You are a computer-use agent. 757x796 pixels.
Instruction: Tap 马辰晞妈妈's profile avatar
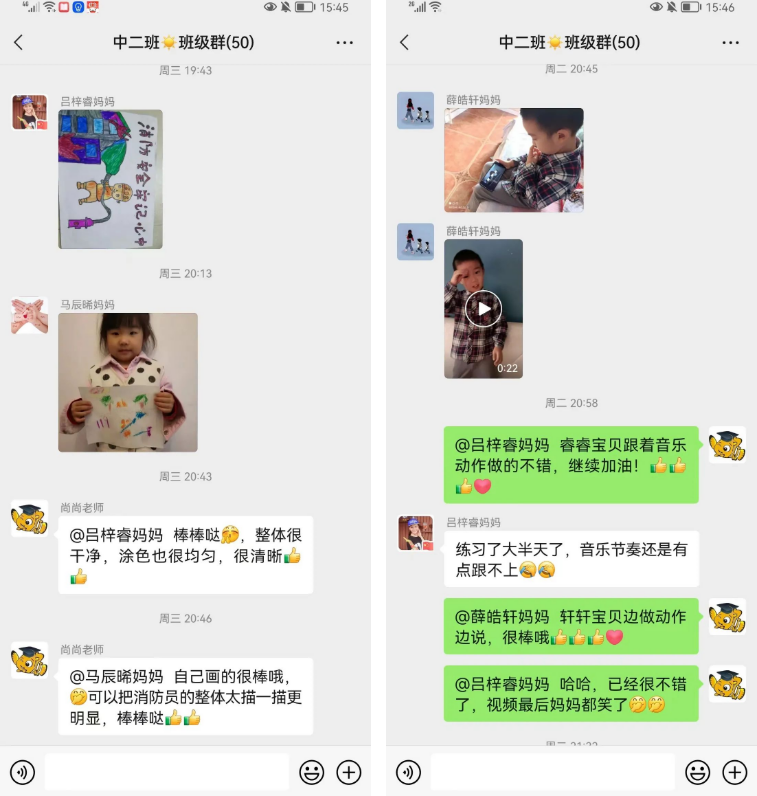pos(29,315)
